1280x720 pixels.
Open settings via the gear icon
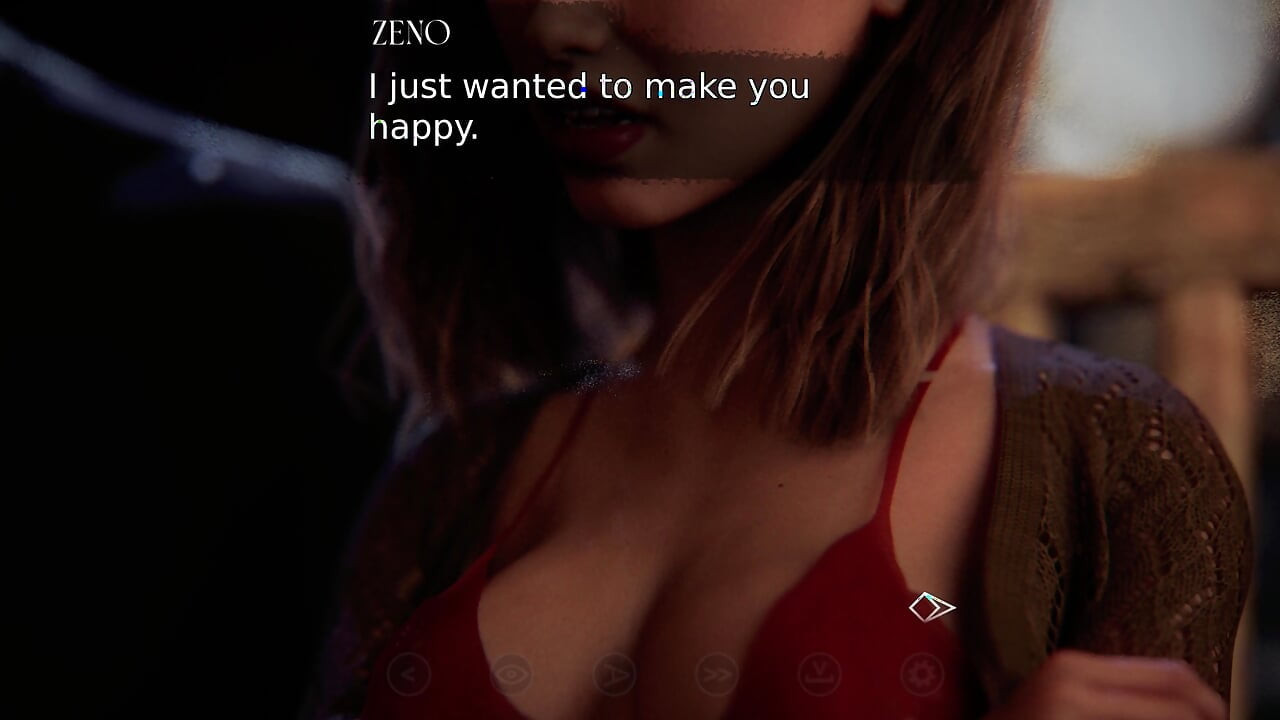click(x=922, y=675)
